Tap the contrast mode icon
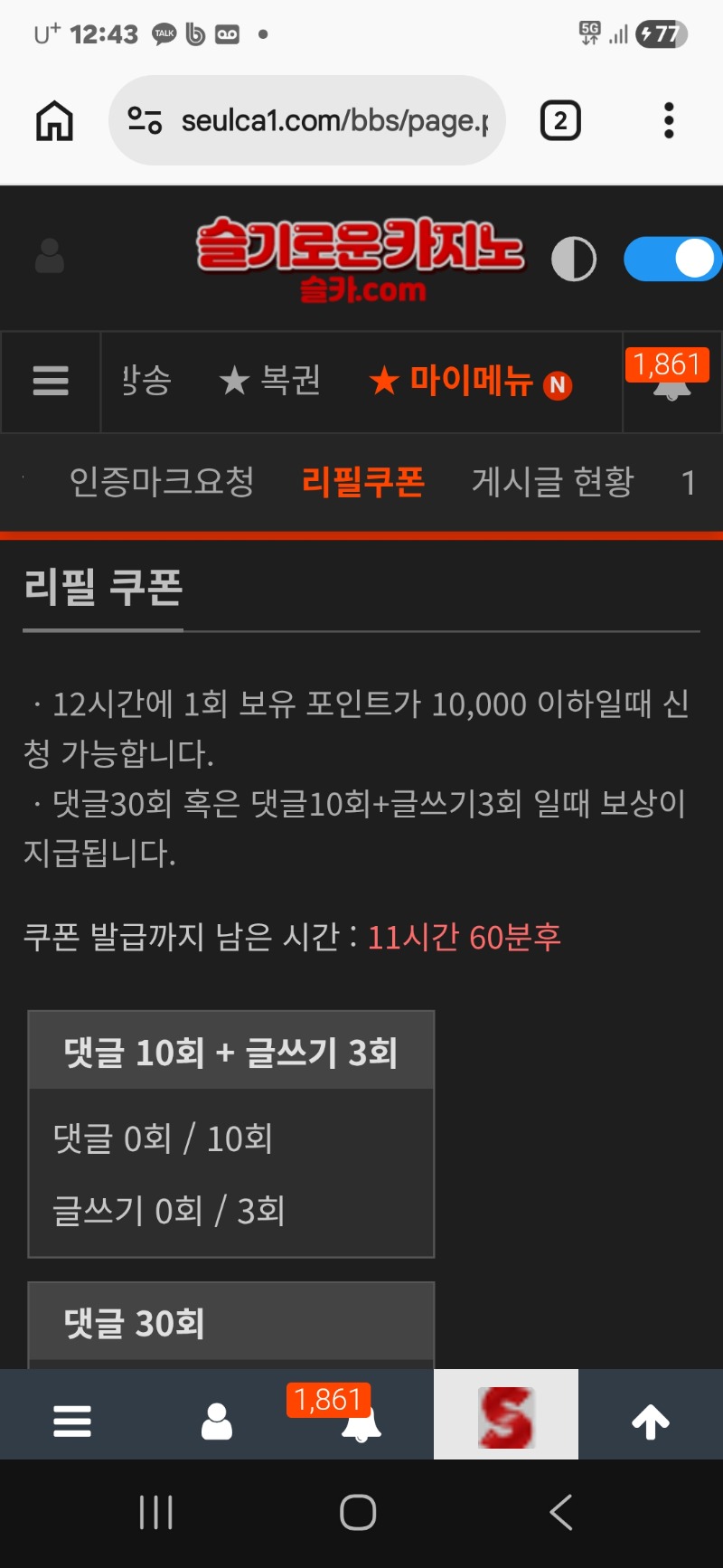Screen dimensions: 723x1568 coord(574,260)
